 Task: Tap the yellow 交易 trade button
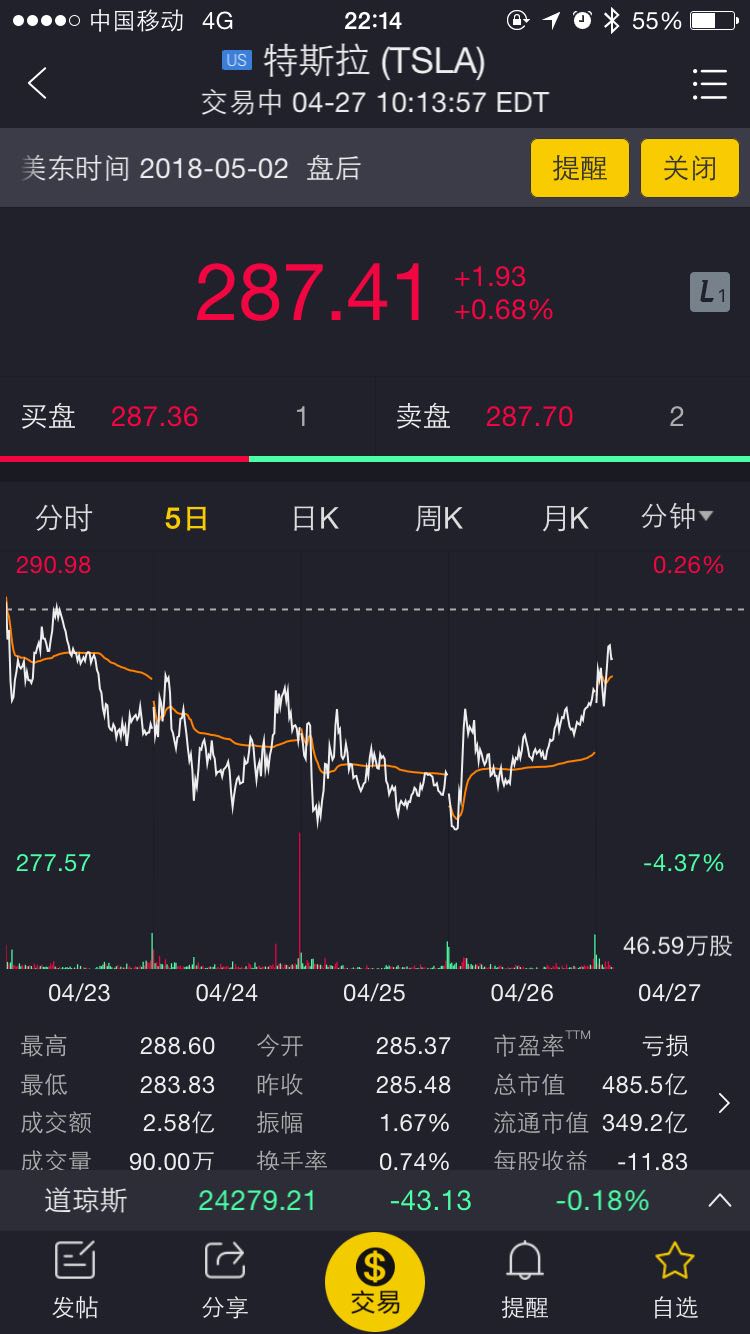375,1281
